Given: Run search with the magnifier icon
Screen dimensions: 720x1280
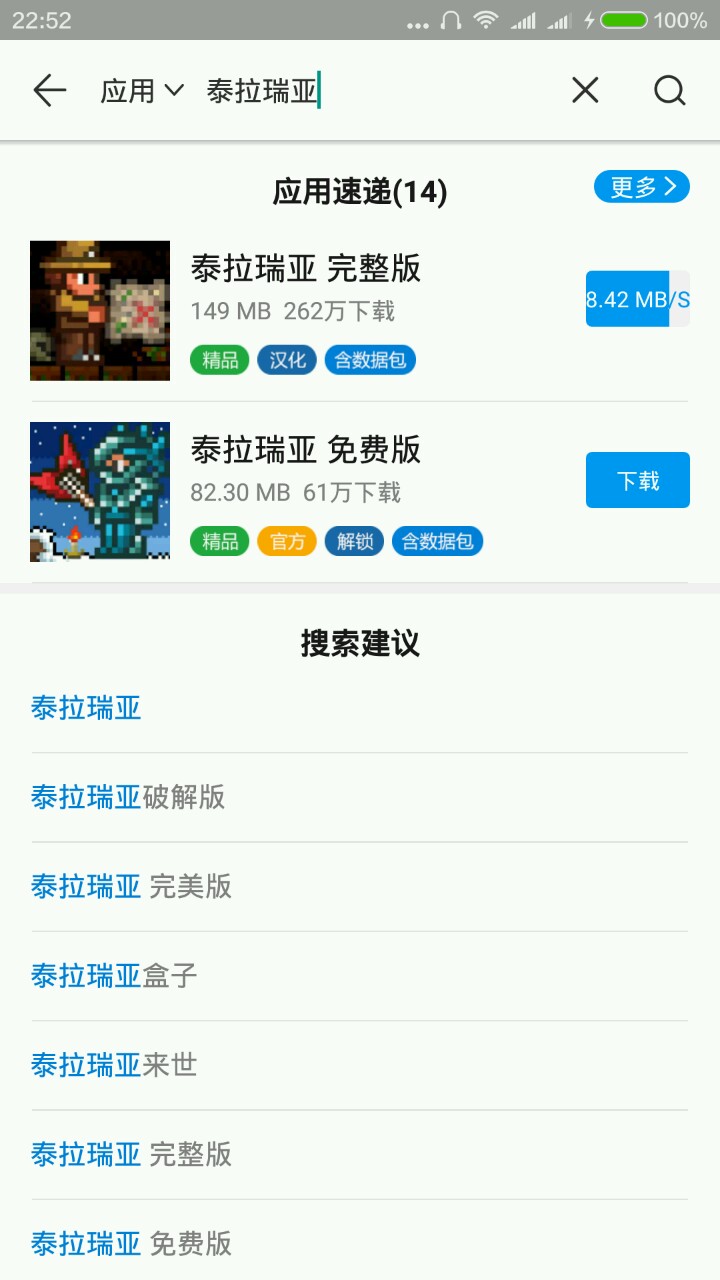Looking at the screenshot, I should (x=669, y=91).
